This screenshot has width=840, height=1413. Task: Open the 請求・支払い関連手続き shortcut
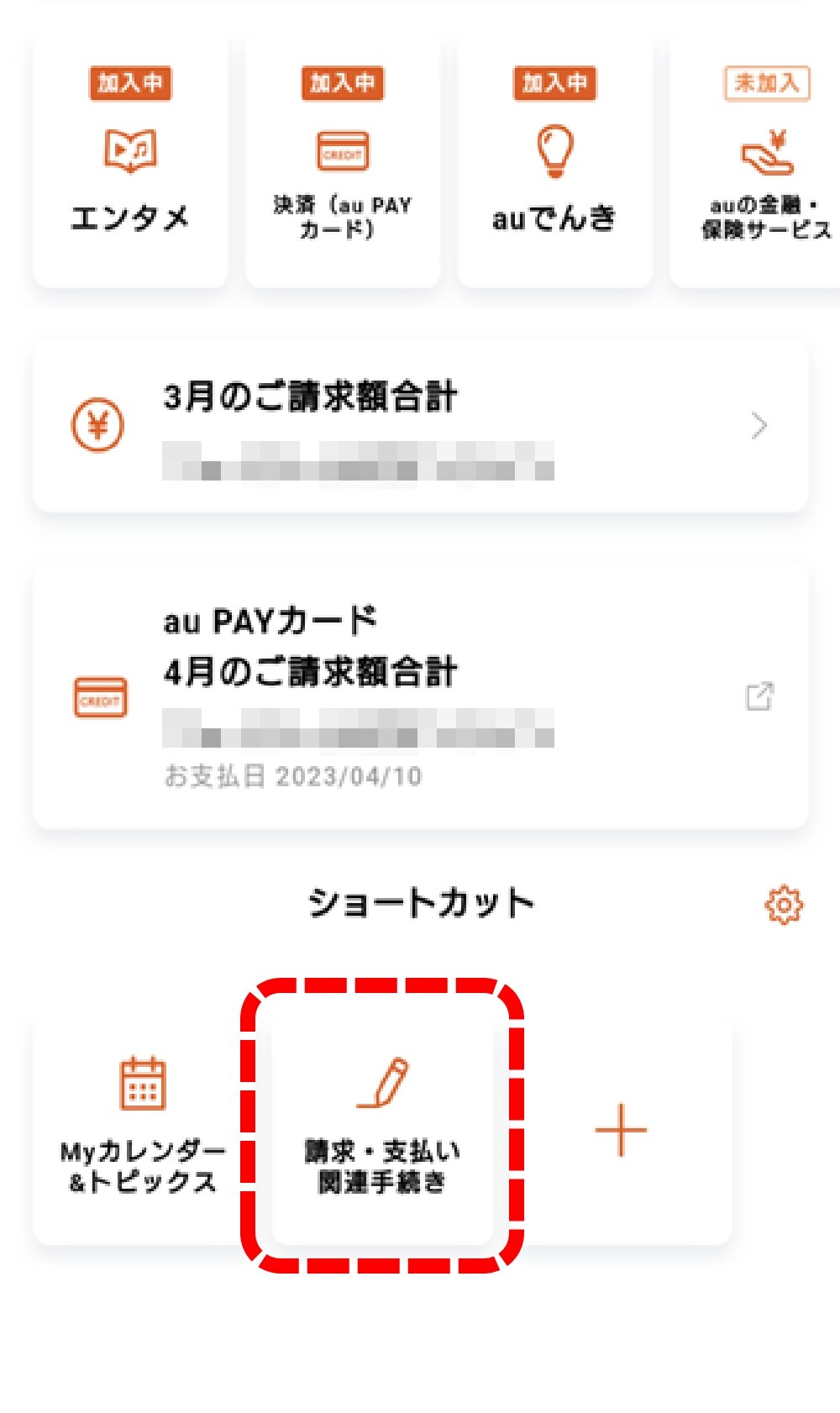[382, 1126]
